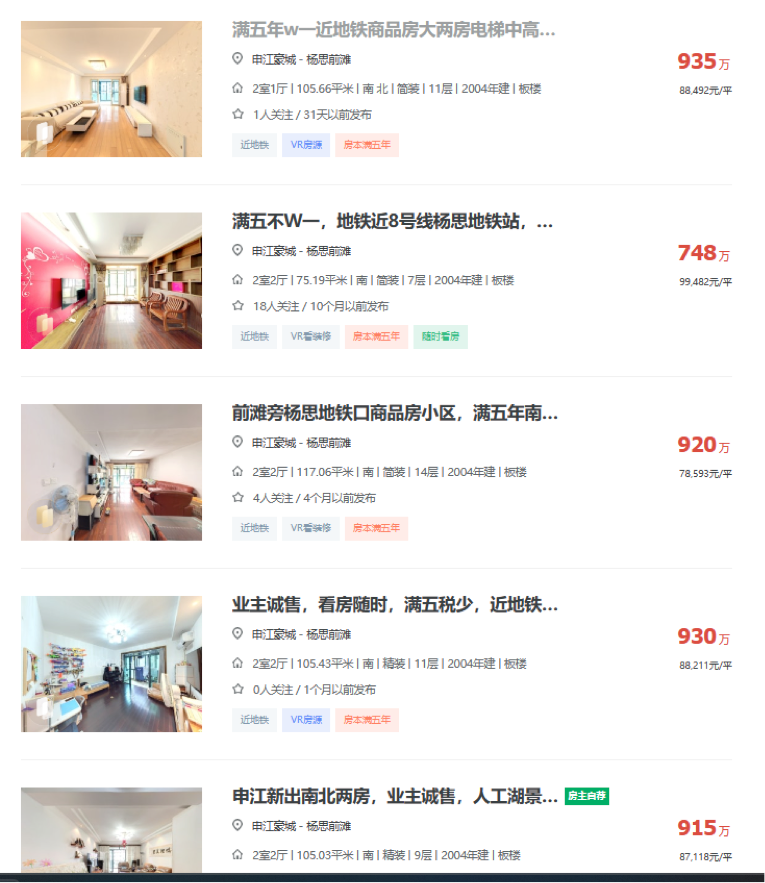The width and height of the screenshot is (765, 883).
Task: Open the 920万 listing photo
Action: click(111, 472)
